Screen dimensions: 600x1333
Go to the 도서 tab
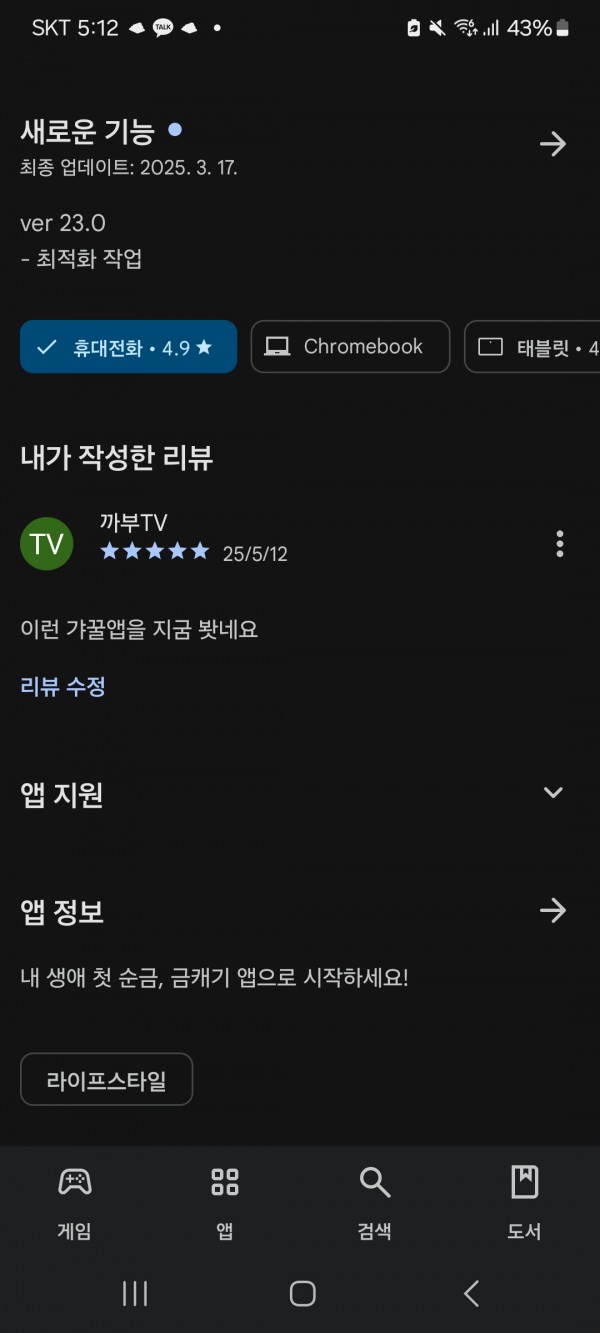(x=524, y=1204)
